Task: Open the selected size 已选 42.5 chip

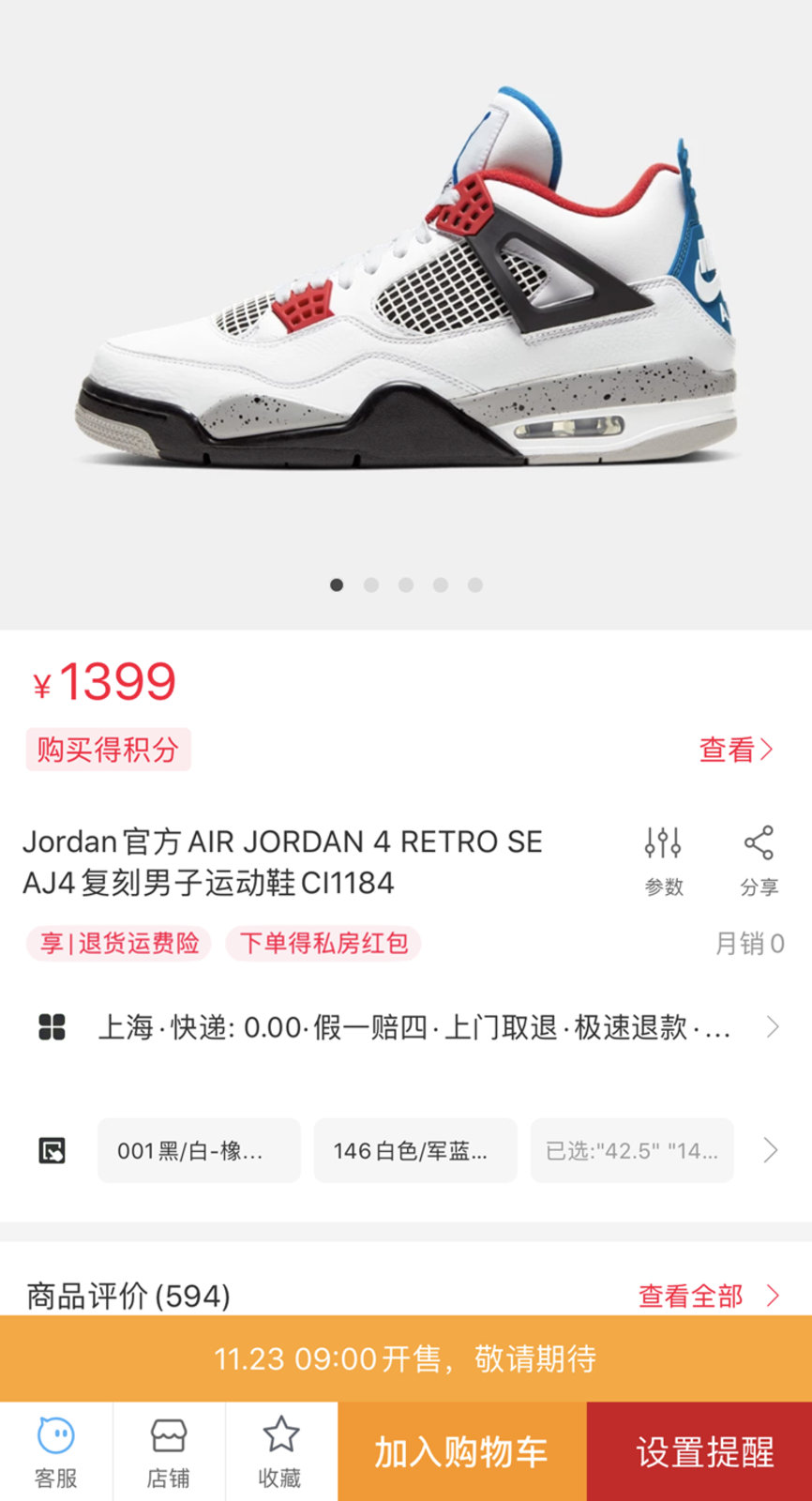Action: tap(632, 1150)
